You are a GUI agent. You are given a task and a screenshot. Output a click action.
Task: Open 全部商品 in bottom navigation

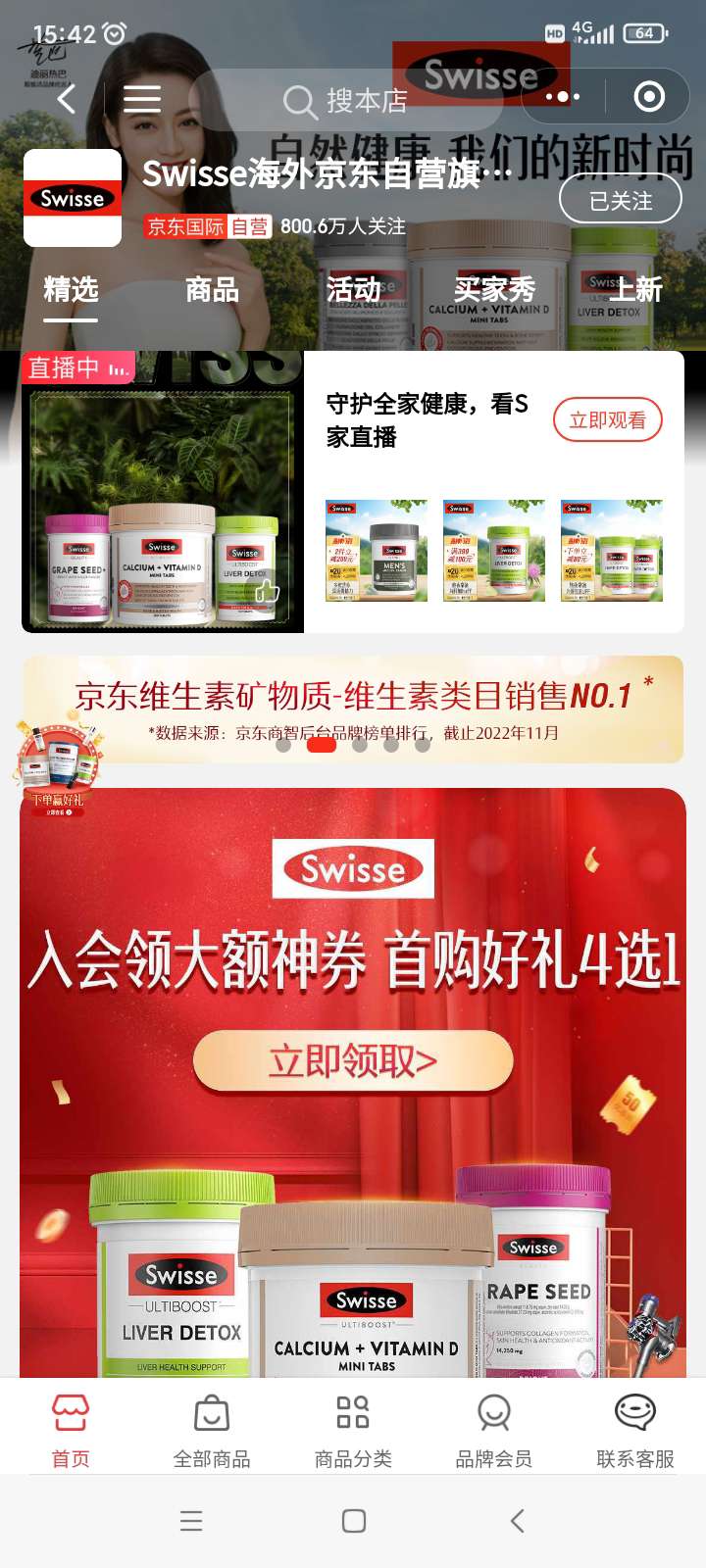pos(212,1431)
